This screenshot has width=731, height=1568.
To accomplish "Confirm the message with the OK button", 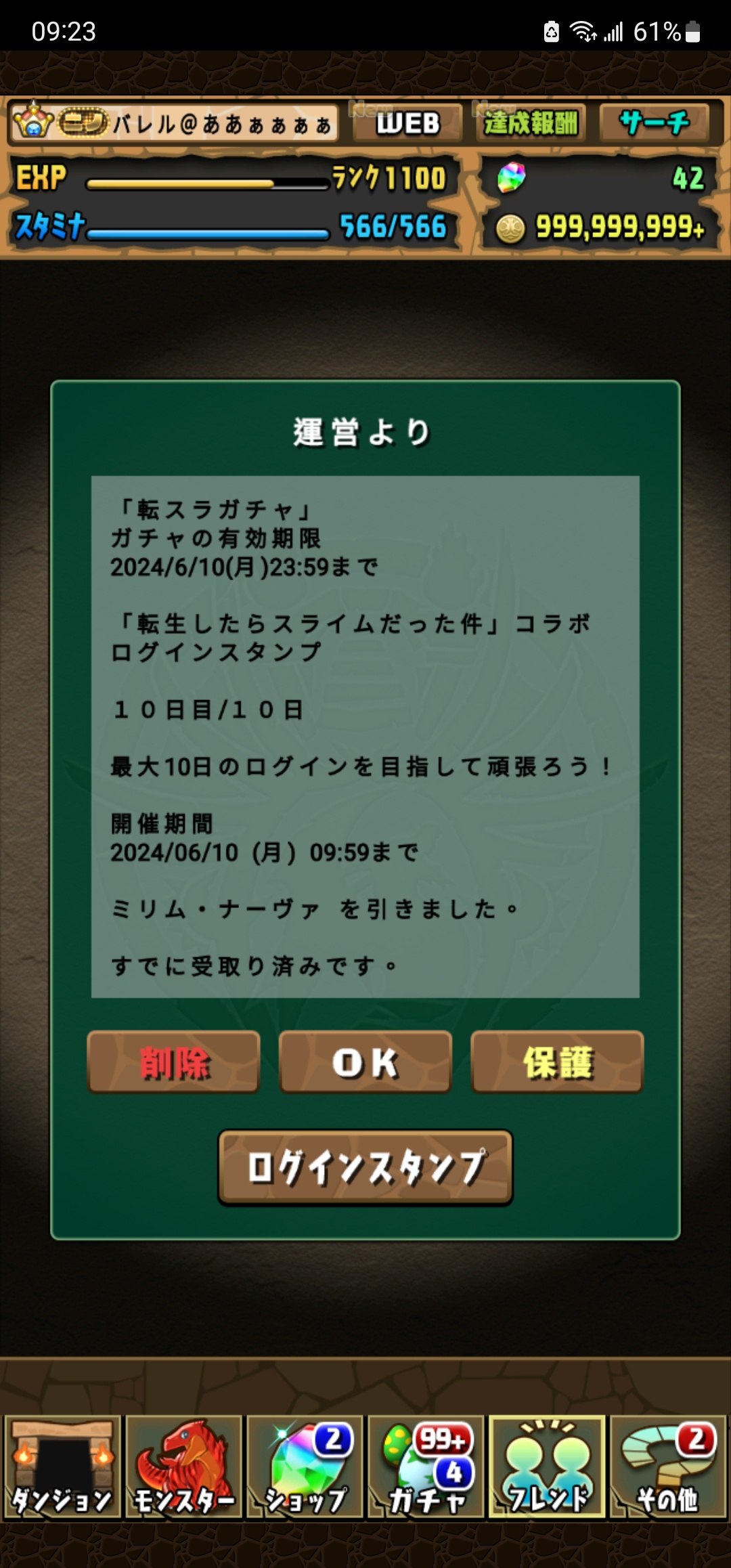I will pos(365,1062).
